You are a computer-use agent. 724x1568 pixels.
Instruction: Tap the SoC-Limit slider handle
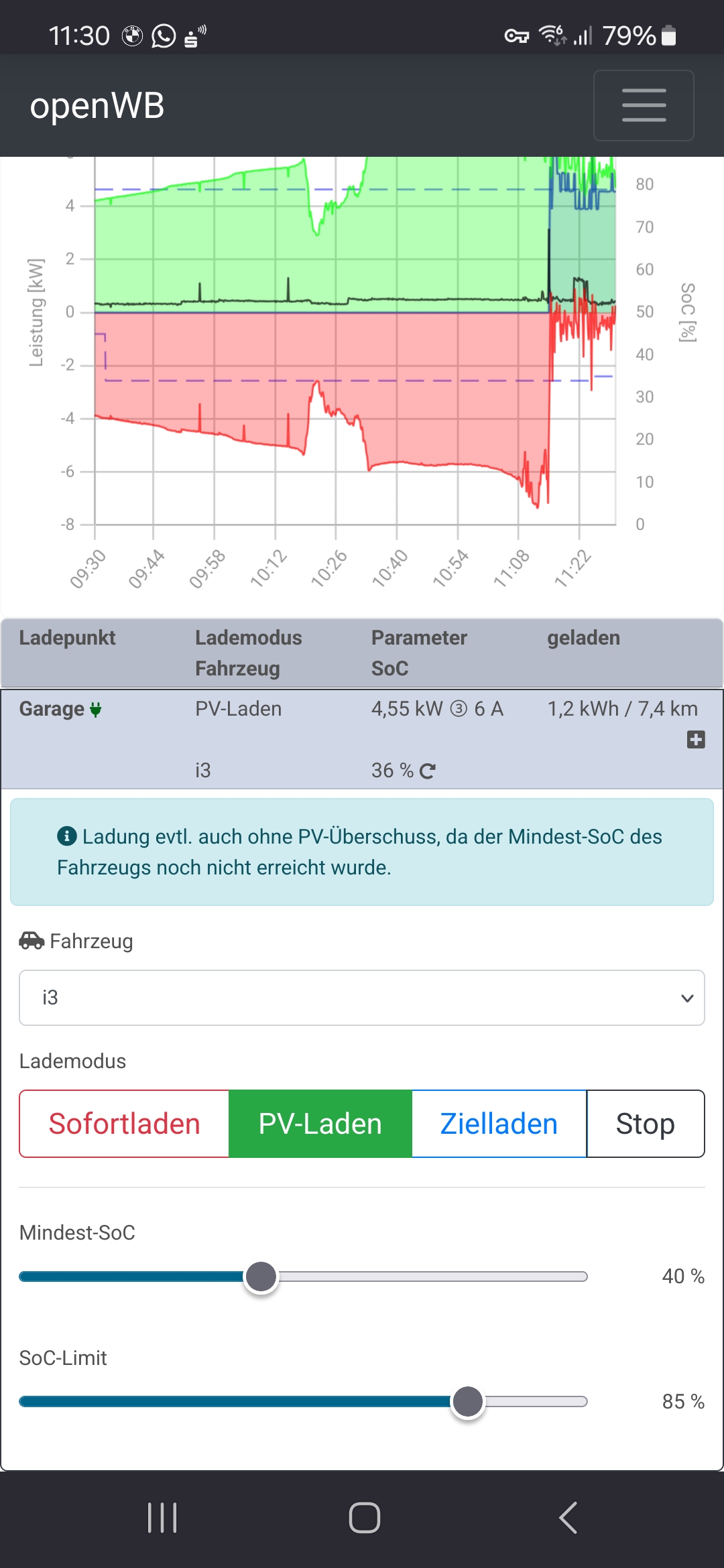[x=468, y=1401]
